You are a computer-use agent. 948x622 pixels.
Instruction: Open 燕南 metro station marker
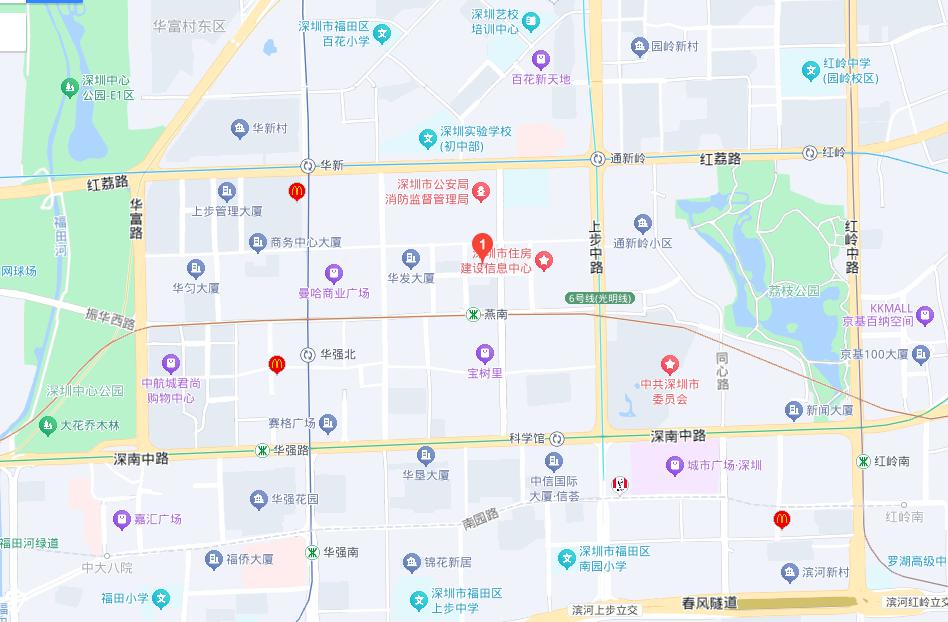pyautogui.click(x=474, y=314)
